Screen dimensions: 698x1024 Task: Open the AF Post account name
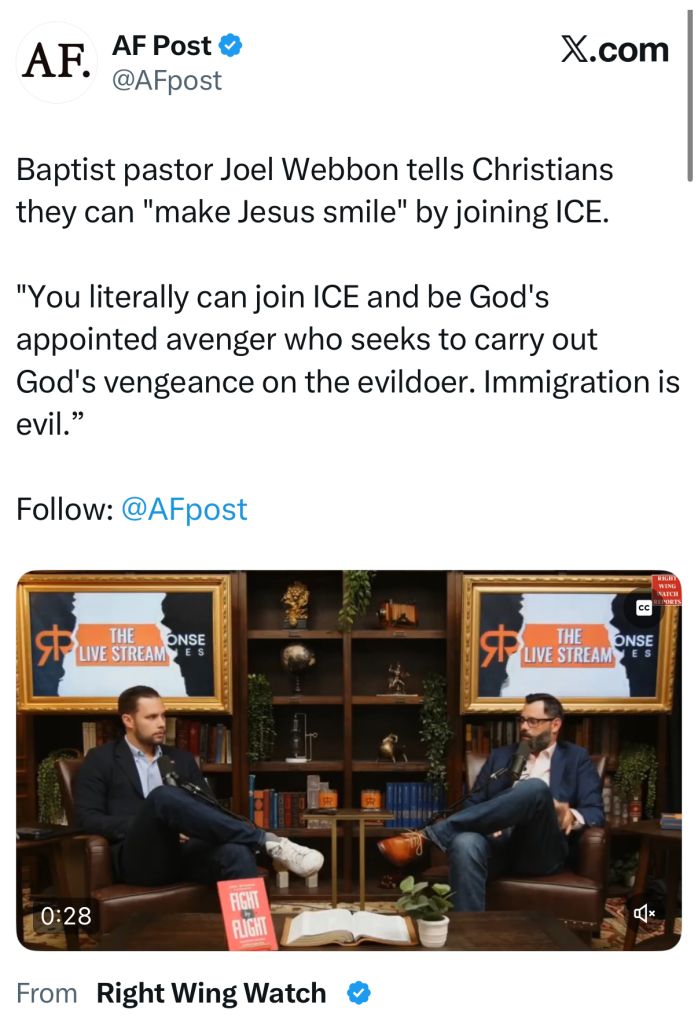(161, 45)
